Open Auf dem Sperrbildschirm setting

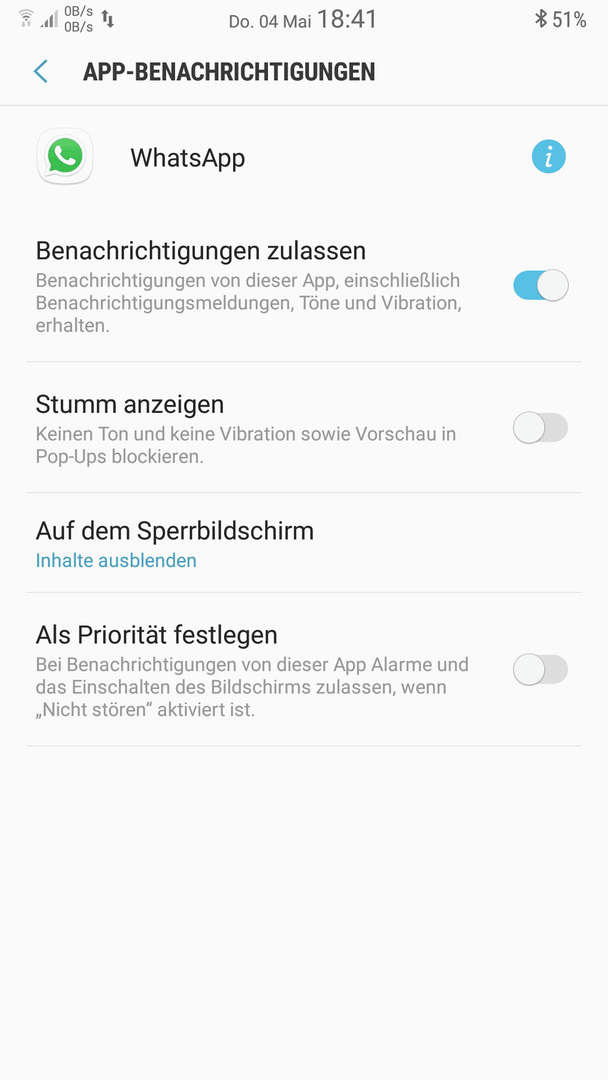point(304,543)
